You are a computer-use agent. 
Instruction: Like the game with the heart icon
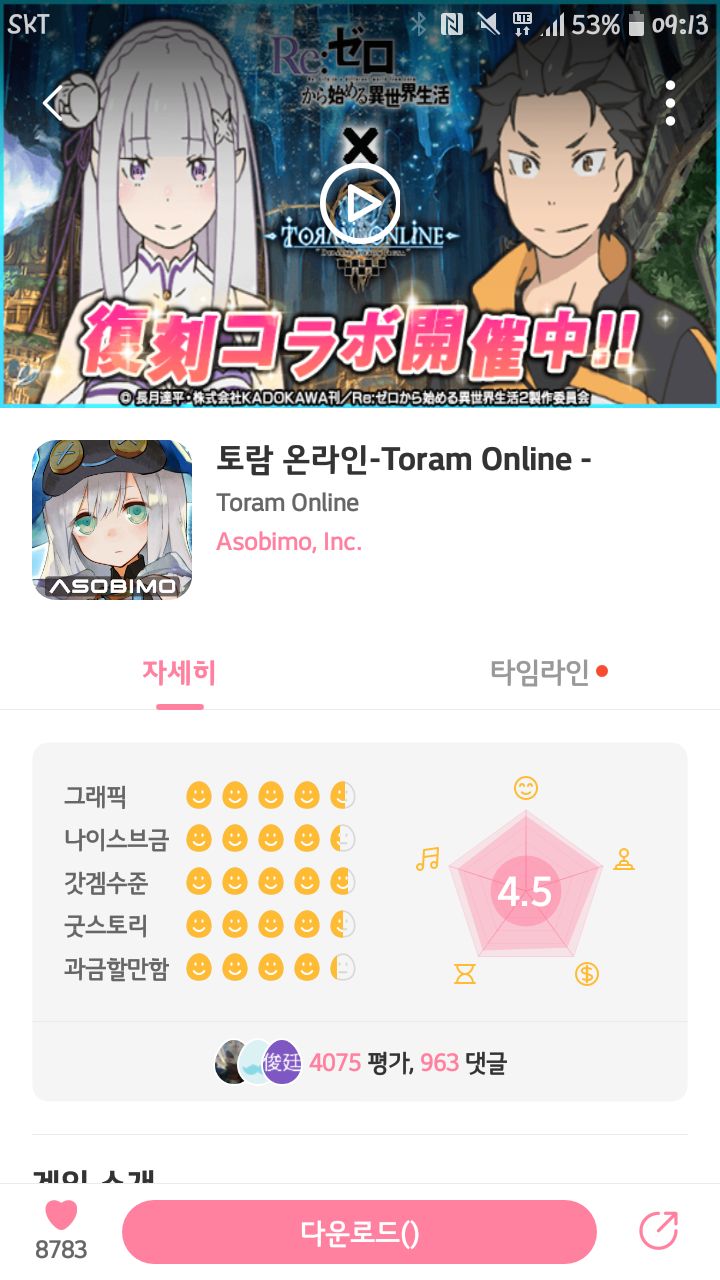pyautogui.click(x=61, y=1216)
